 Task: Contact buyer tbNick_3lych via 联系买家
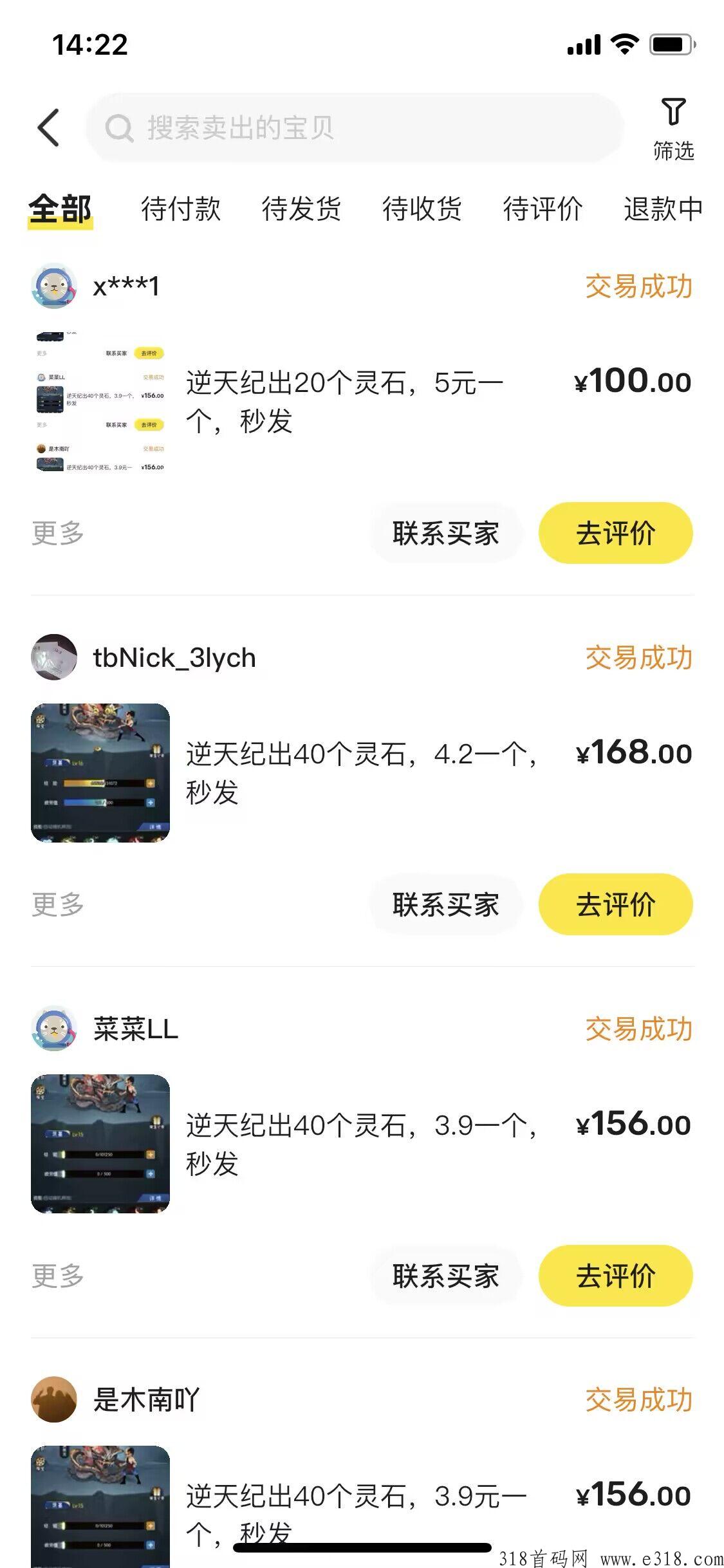pyautogui.click(x=445, y=904)
